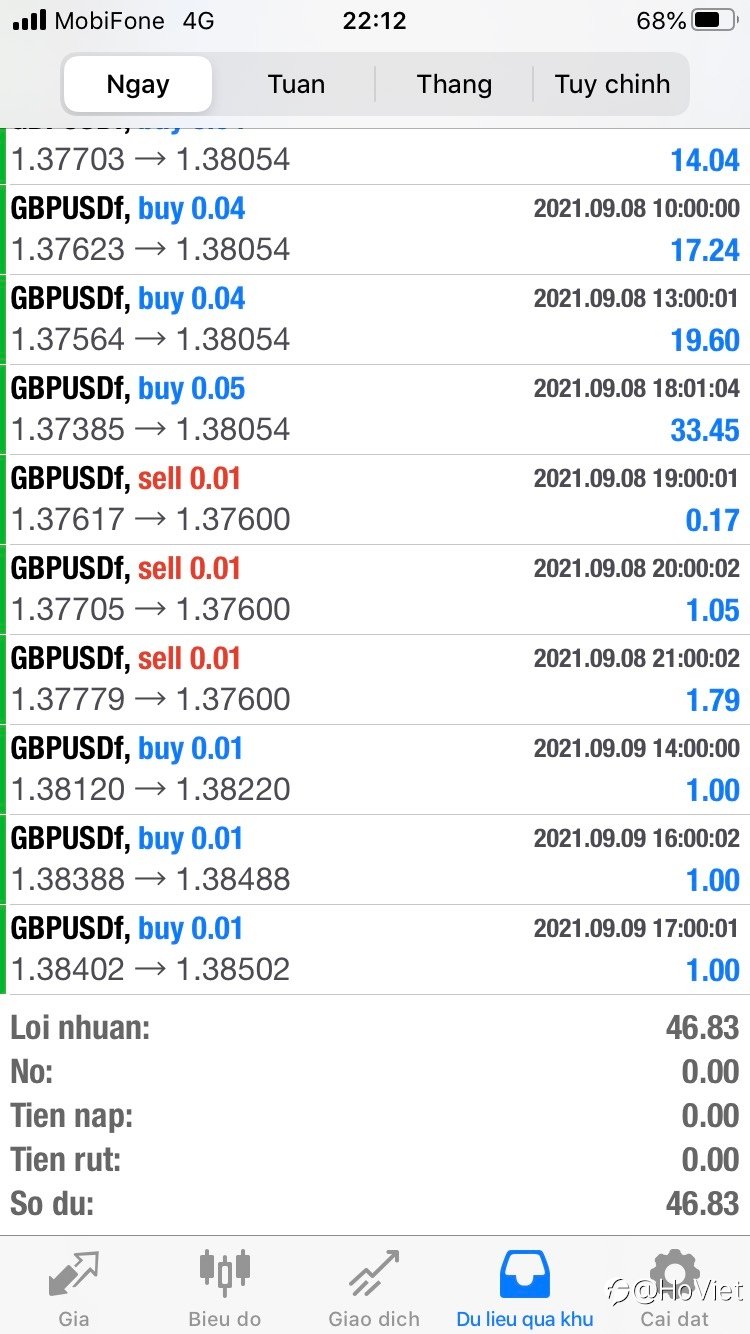Switch to the Giao dich tab
The width and height of the screenshot is (750, 1334).
click(x=374, y=1288)
